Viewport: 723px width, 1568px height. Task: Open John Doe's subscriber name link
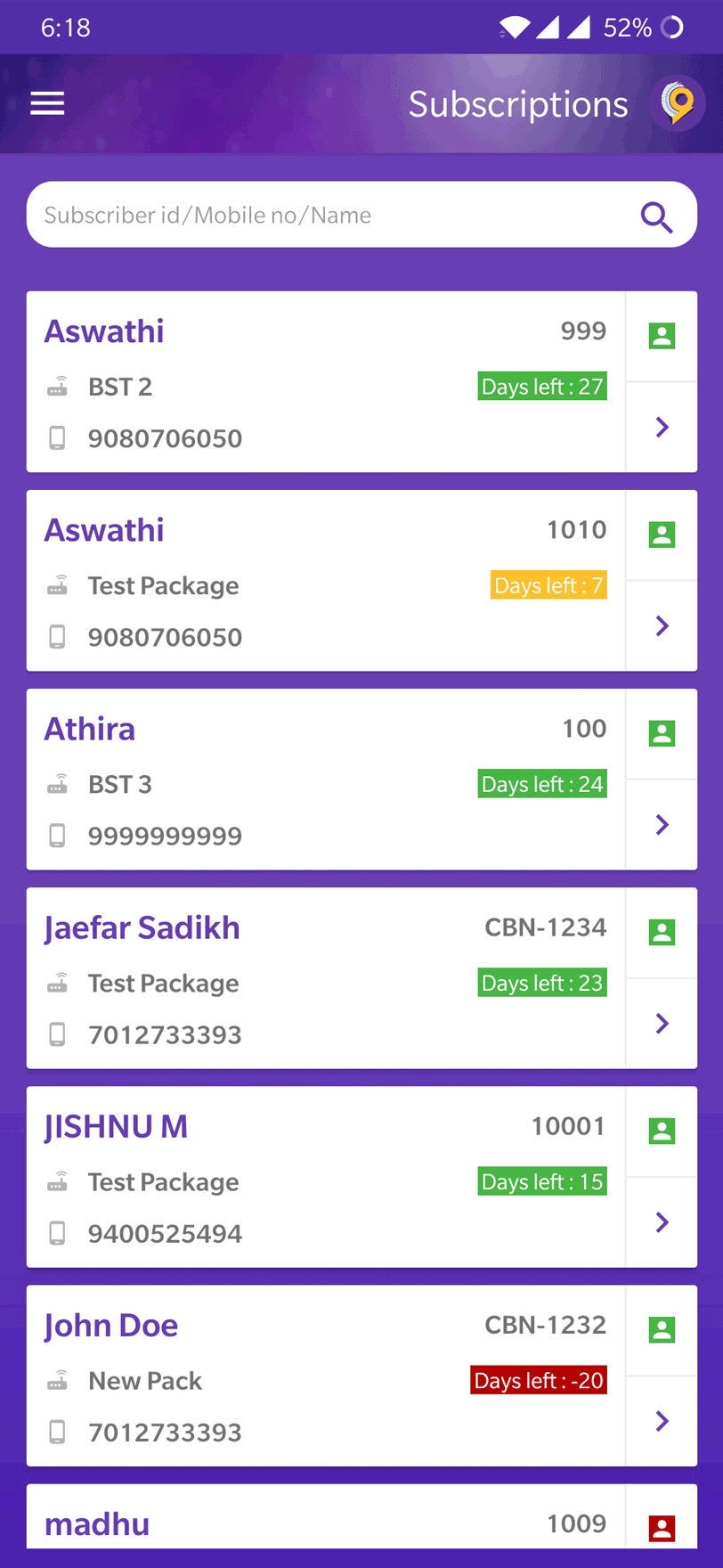(110, 1325)
